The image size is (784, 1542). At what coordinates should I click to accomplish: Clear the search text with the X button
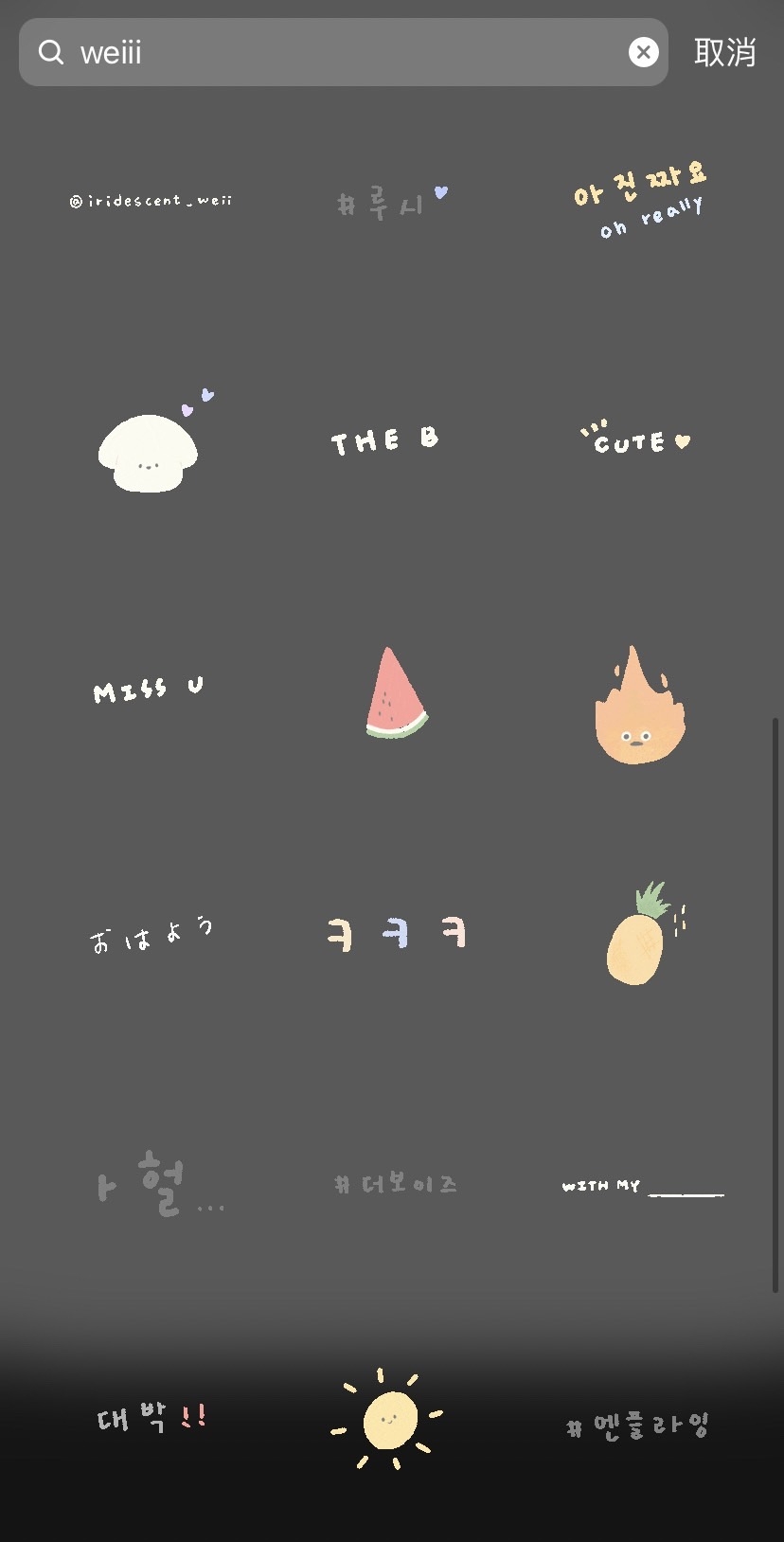tap(643, 52)
